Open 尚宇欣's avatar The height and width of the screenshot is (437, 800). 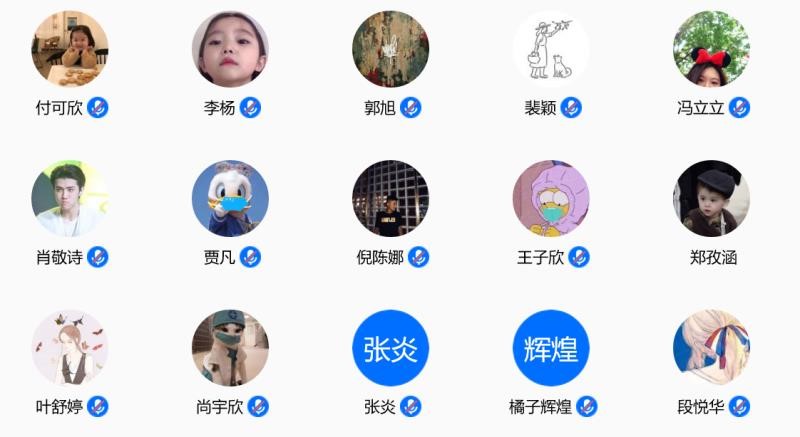tap(230, 348)
